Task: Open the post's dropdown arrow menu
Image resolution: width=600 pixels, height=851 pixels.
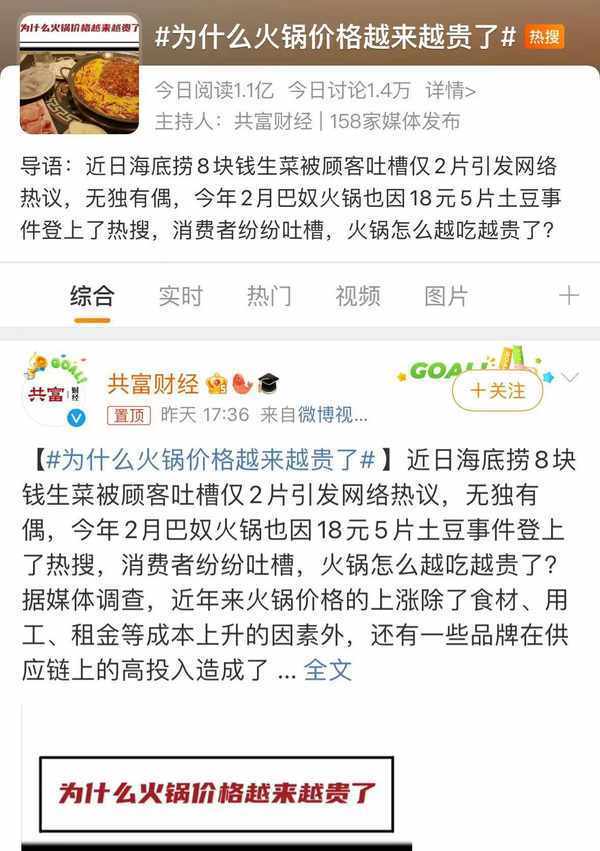Action: [x=569, y=377]
